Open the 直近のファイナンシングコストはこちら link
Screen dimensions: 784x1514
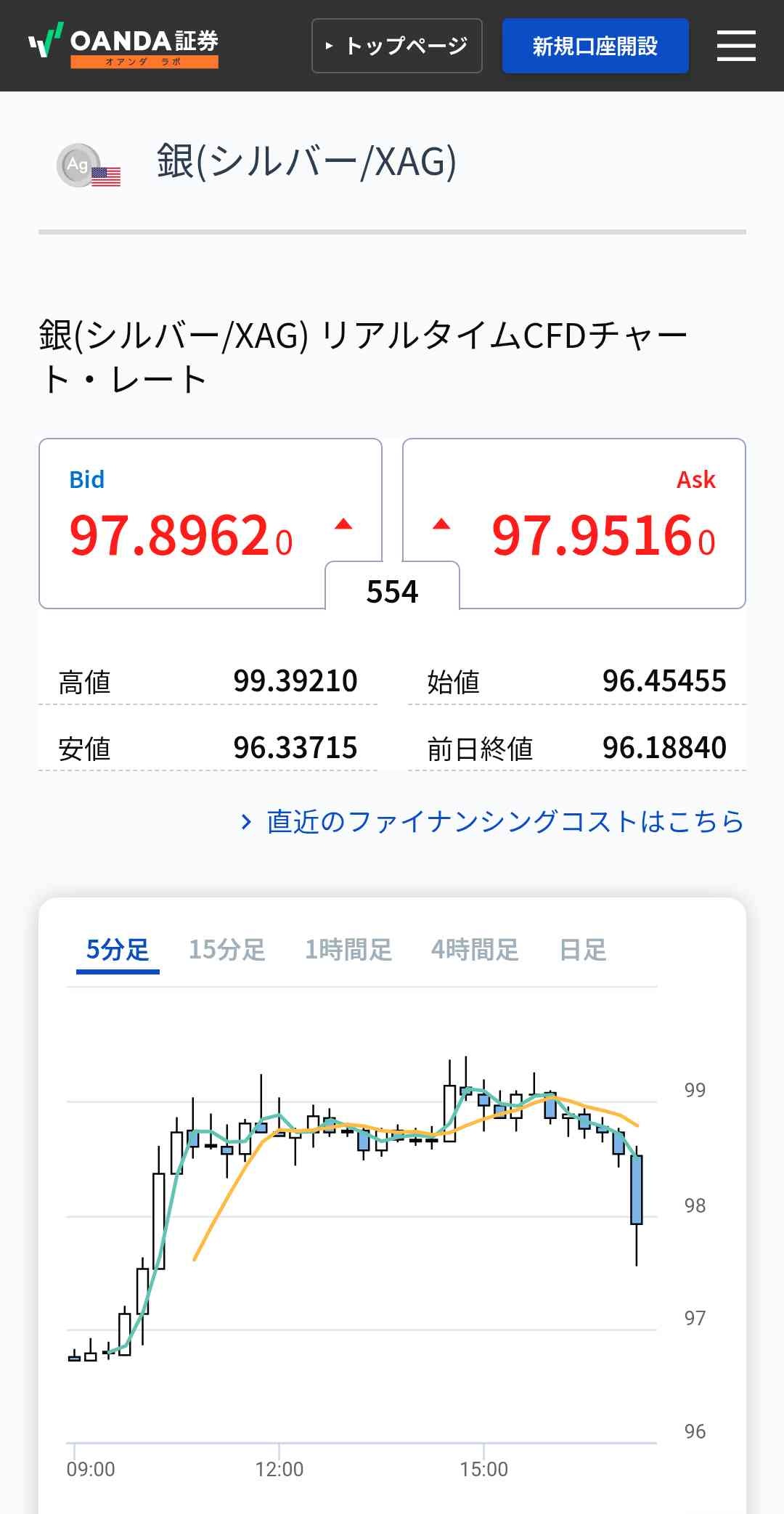(x=494, y=821)
